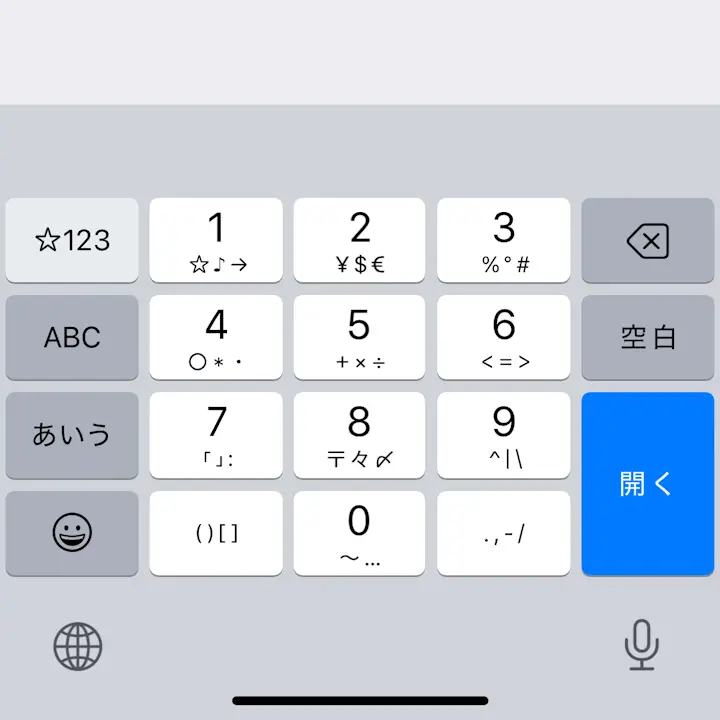Type the number 7 key
The image size is (720, 720).
click(216, 435)
